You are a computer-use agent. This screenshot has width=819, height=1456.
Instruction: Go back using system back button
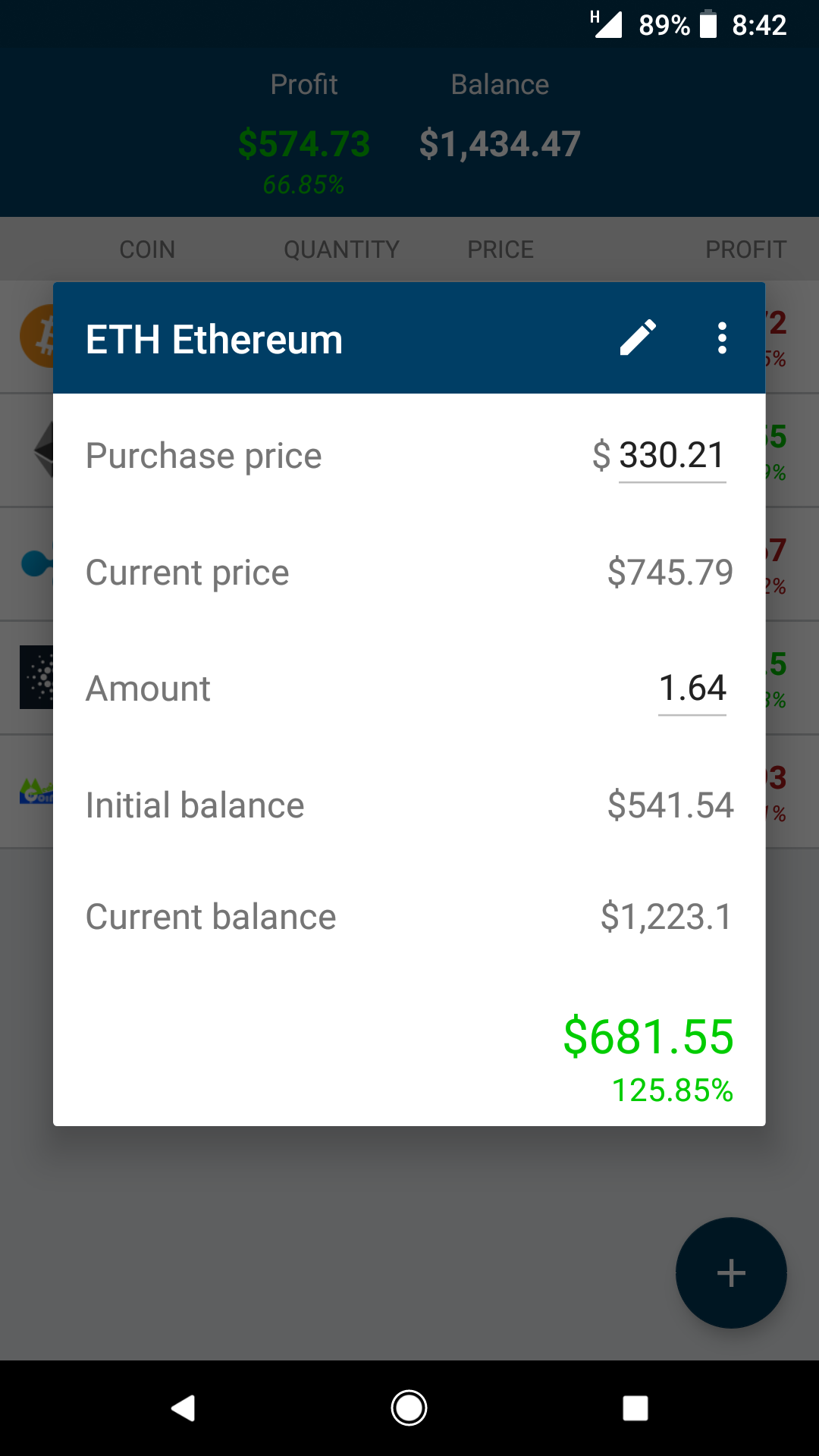click(184, 1408)
